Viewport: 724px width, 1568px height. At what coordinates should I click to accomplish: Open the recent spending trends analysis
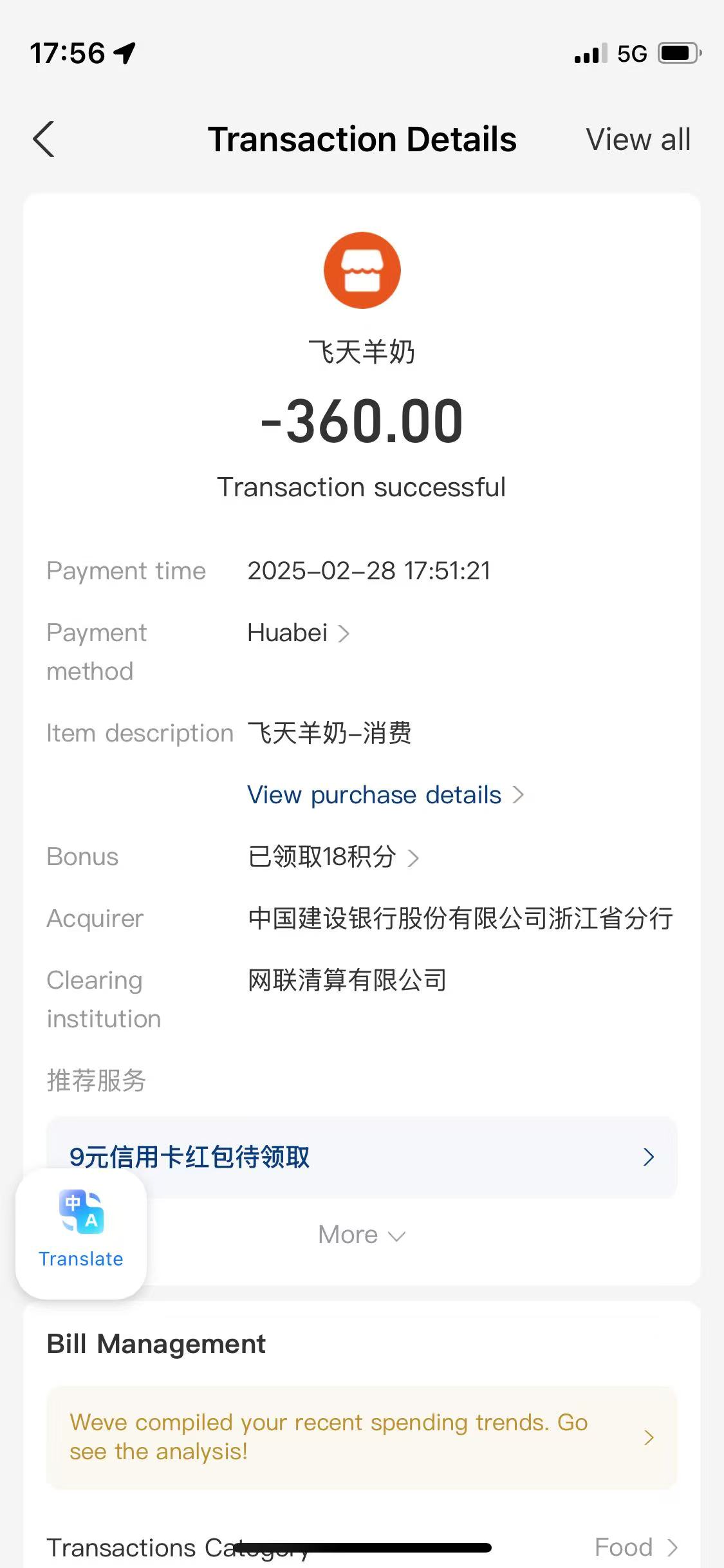362,1437
